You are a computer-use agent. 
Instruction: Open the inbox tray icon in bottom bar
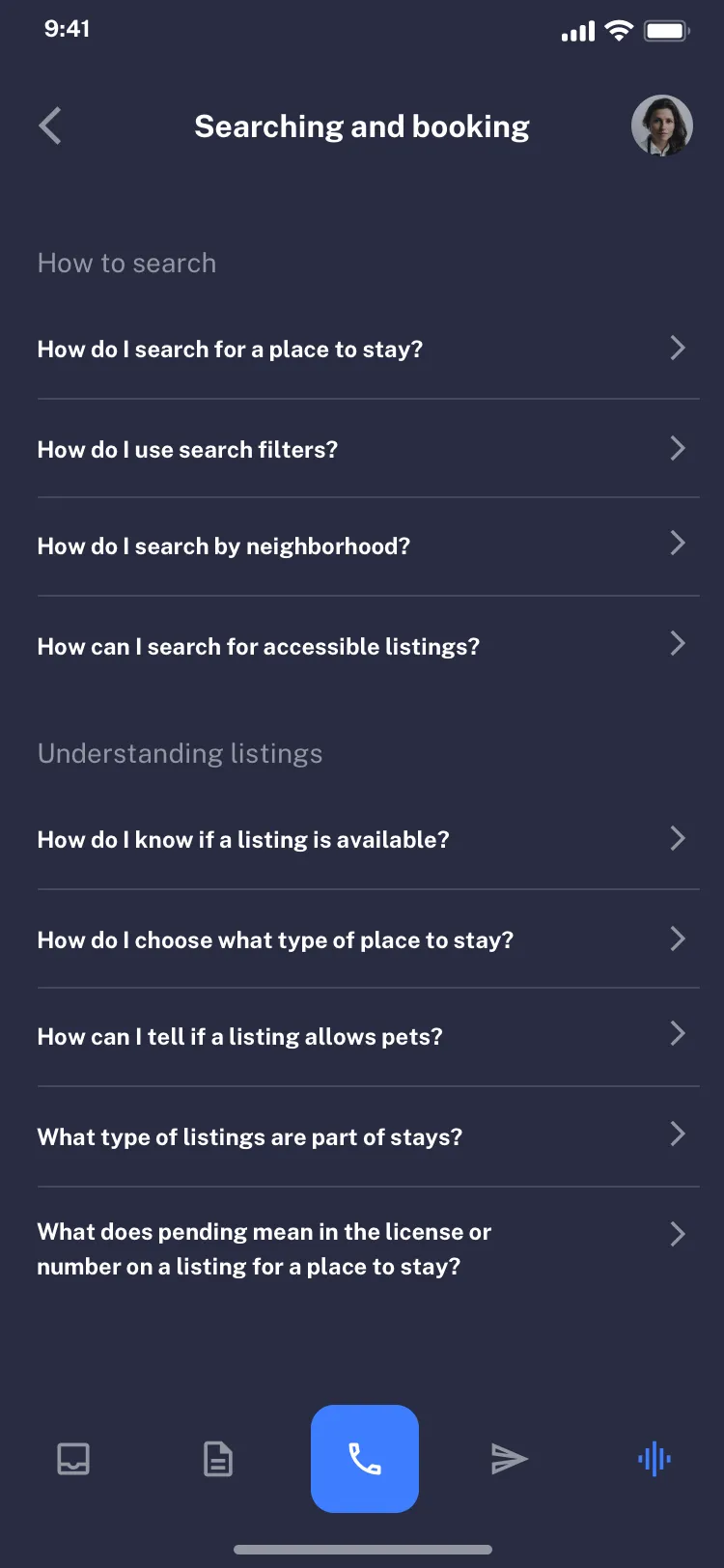coord(72,1459)
